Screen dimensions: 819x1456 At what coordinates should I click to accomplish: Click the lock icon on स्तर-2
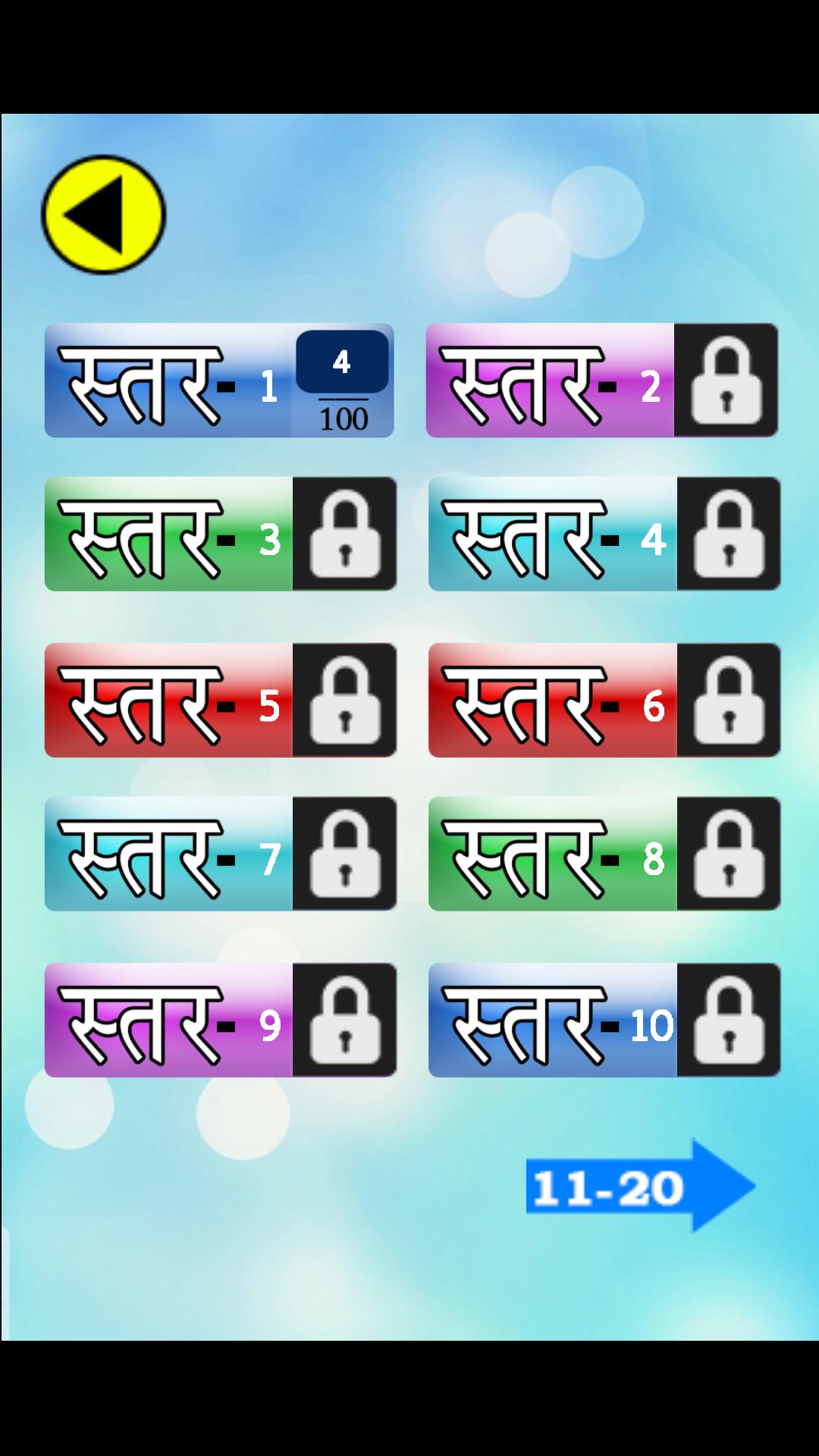[726, 381]
